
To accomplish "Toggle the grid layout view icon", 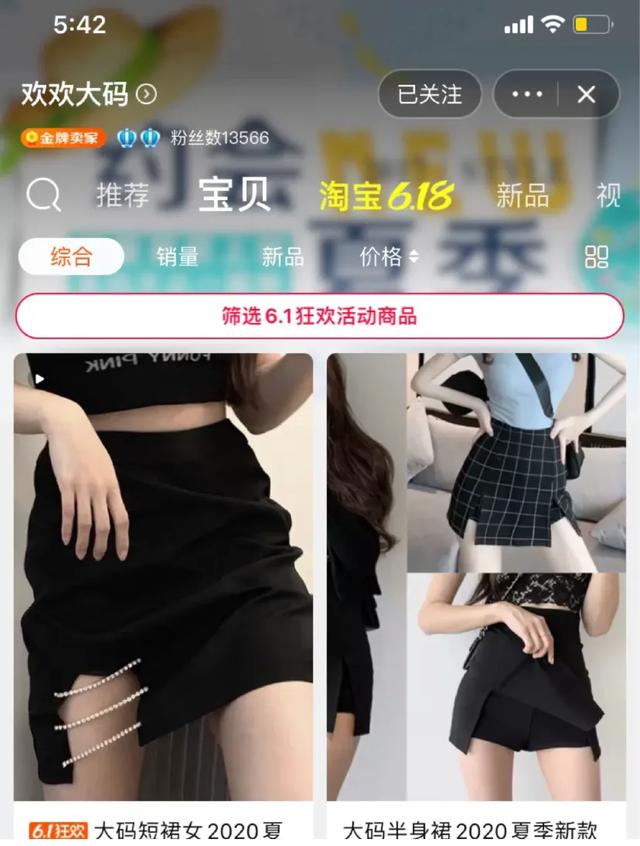I will (596, 257).
